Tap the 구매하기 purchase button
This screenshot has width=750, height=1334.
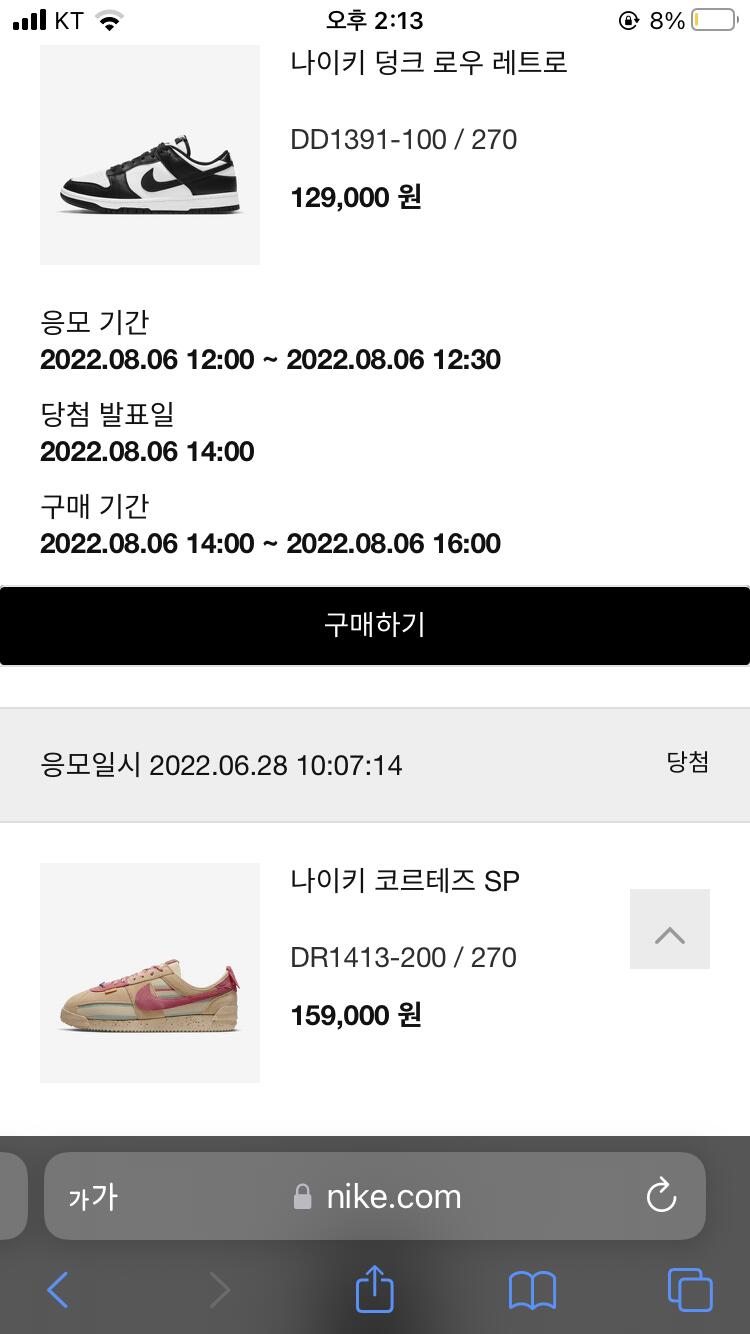click(375, 626)
